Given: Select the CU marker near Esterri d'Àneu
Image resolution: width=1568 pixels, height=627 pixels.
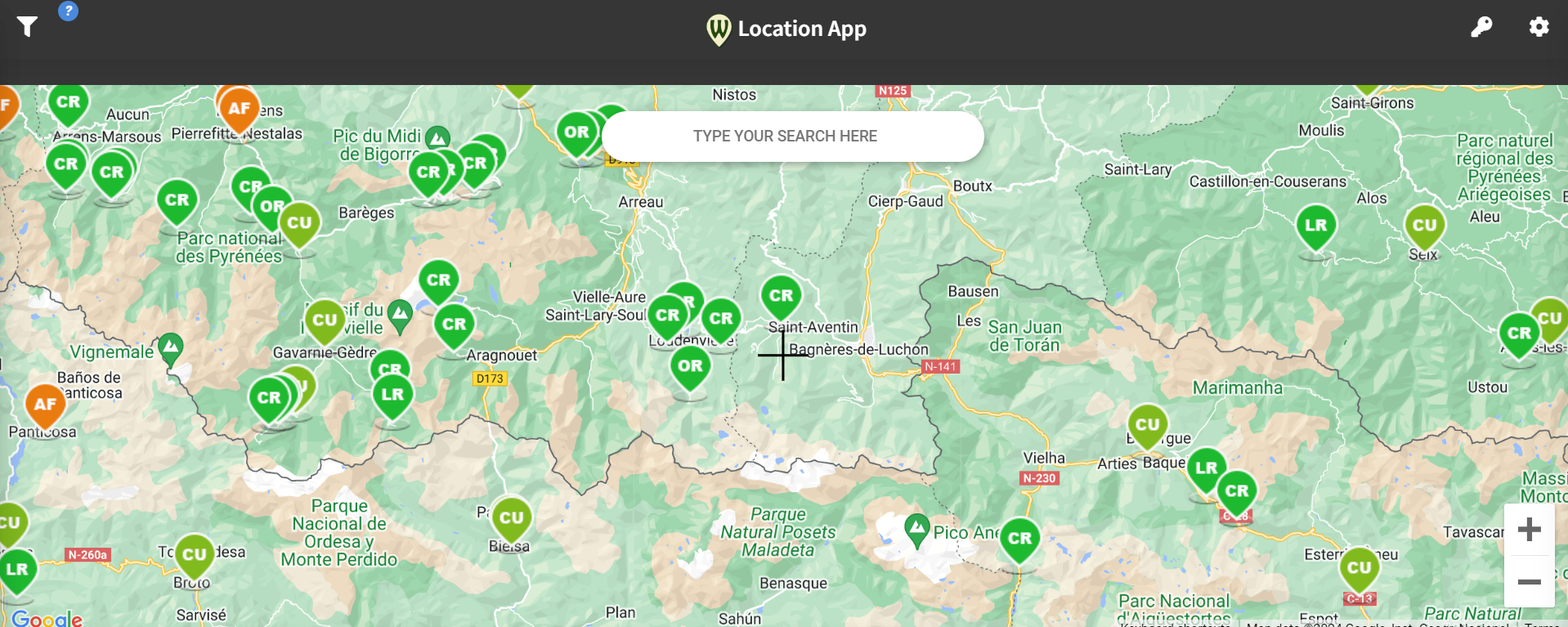Looking at the screenshot, I should [x=1359, y=567].
